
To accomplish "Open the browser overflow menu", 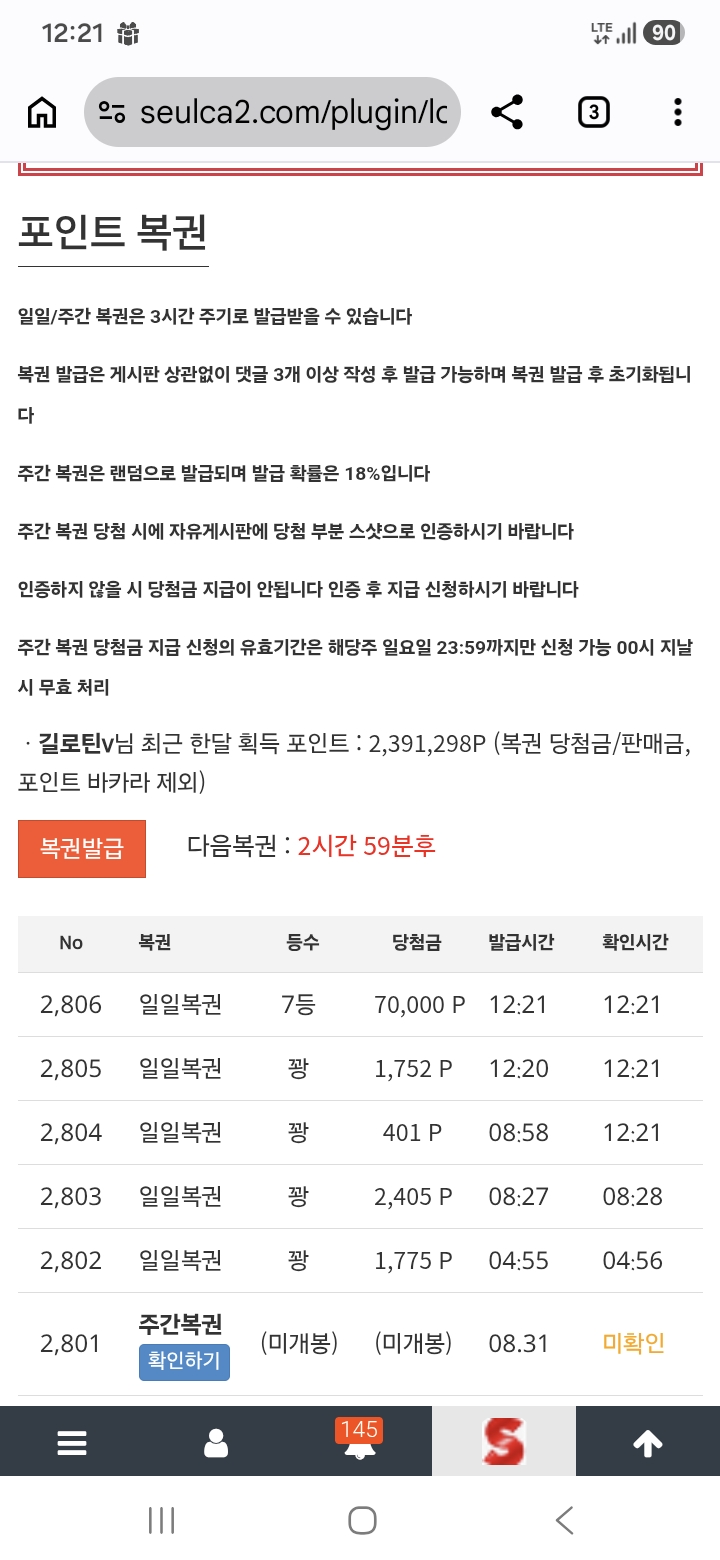I will [x=678, y=112].
